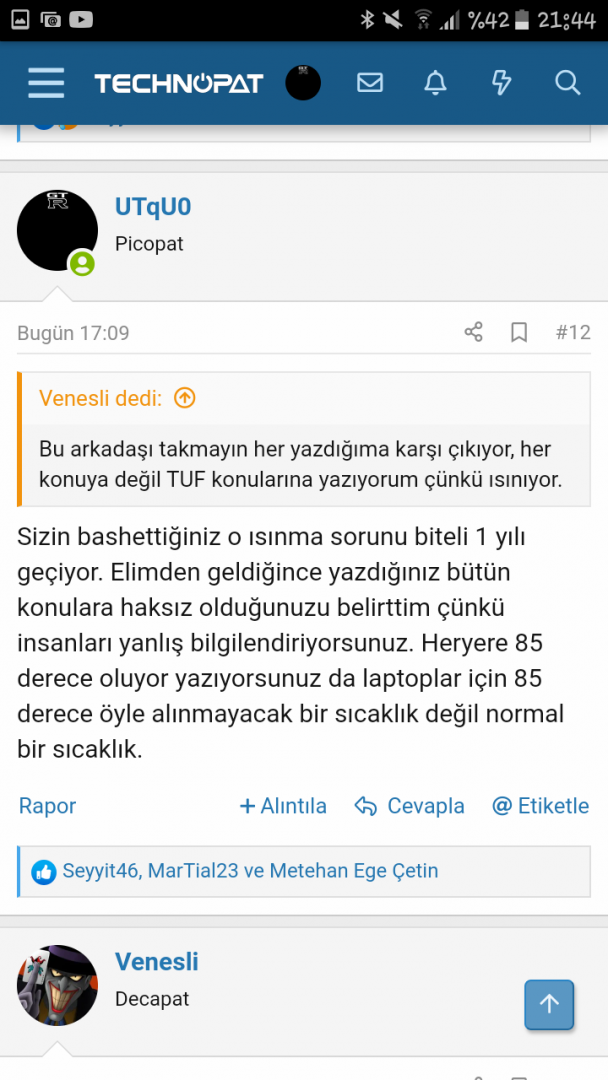Tap Etiketle to mention the user

(x=540, y=806)
